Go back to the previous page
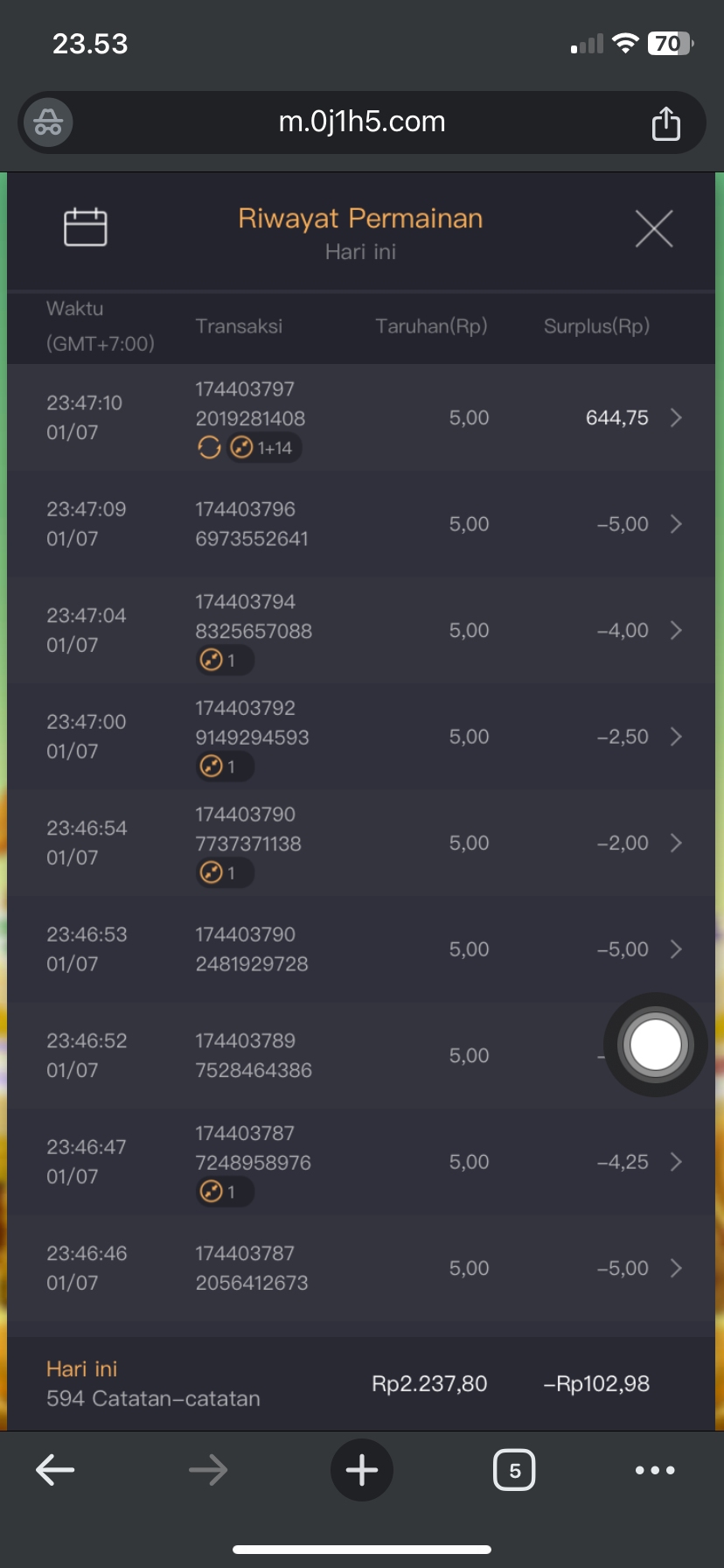This screenshot has height=1568, width=724. 55,1470
